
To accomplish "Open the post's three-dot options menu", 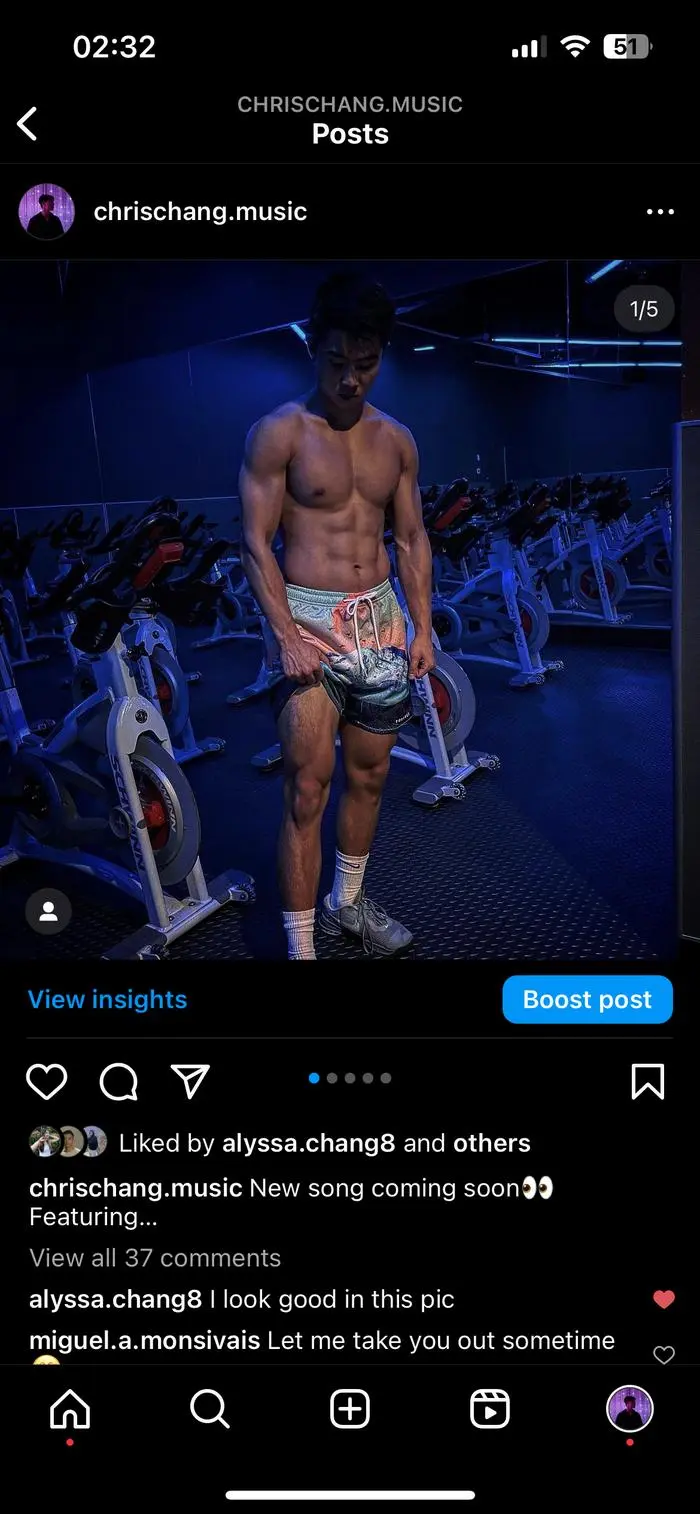I will point(660,212).
